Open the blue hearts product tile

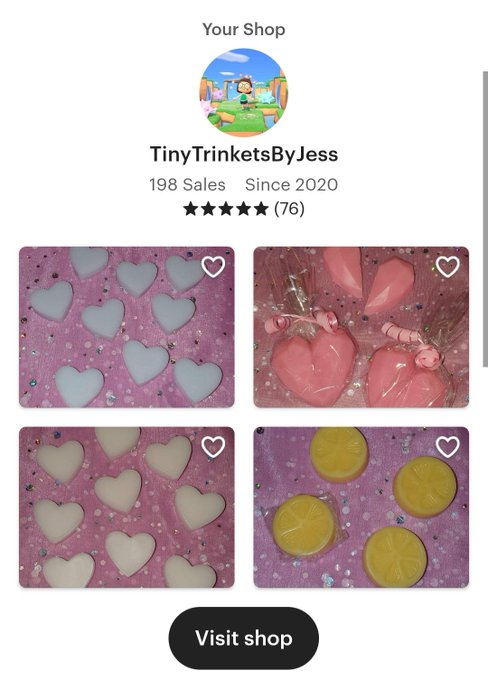click(127, 327)
